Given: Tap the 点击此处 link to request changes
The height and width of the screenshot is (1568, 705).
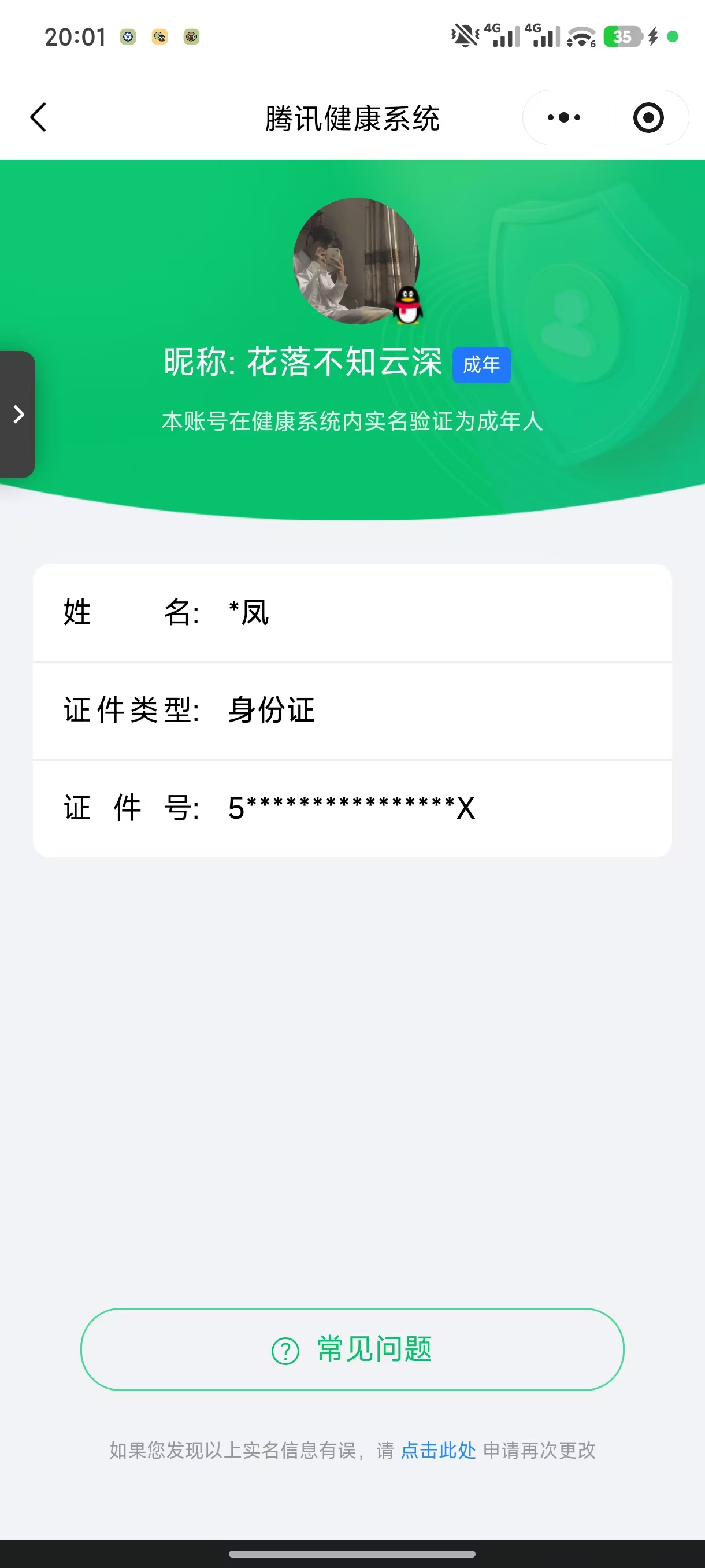Looking at the screenshot, I should tap(438, 1451).
